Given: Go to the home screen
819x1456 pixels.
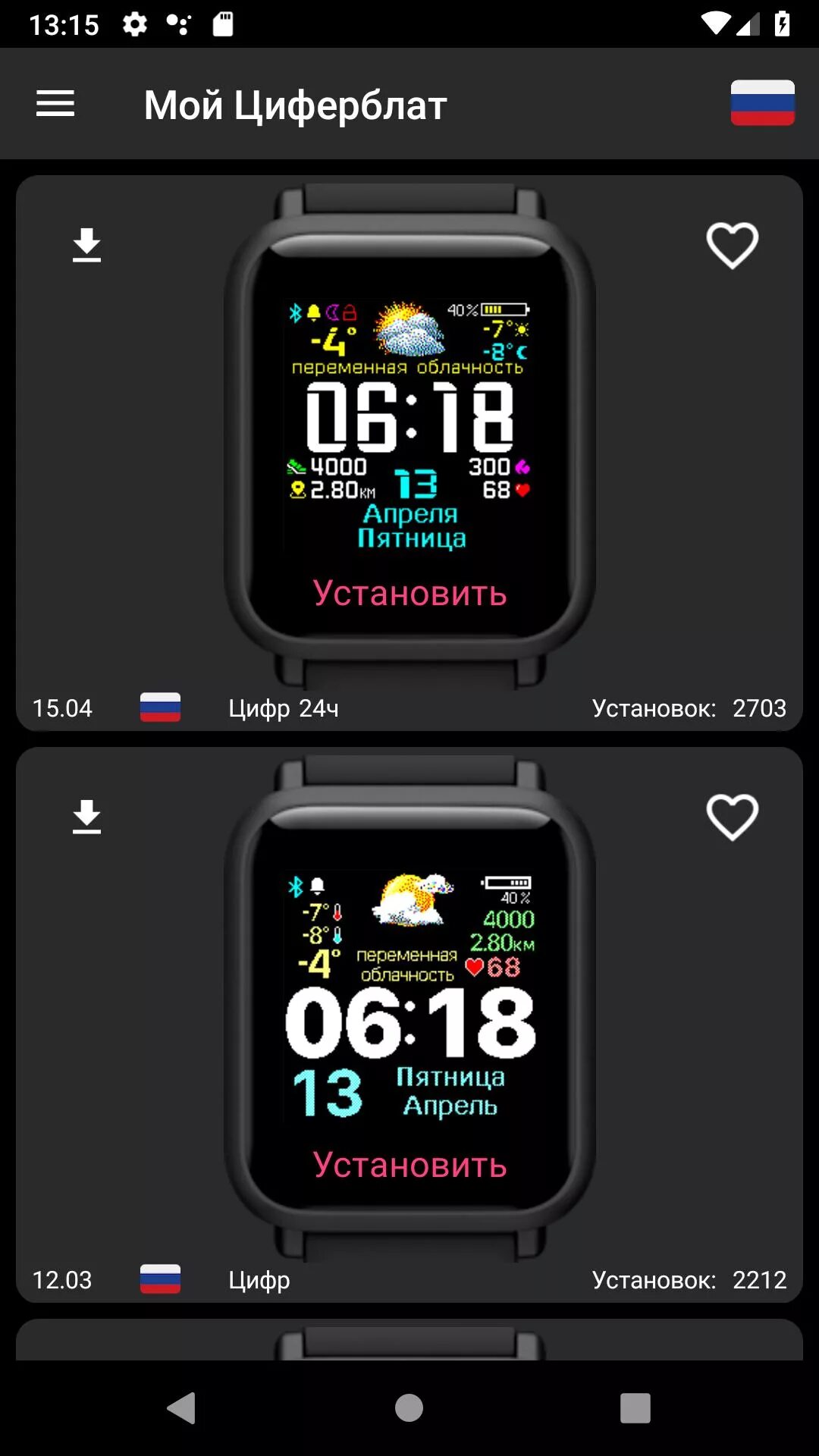Looking at the screenshot, I should (409, 1408).
